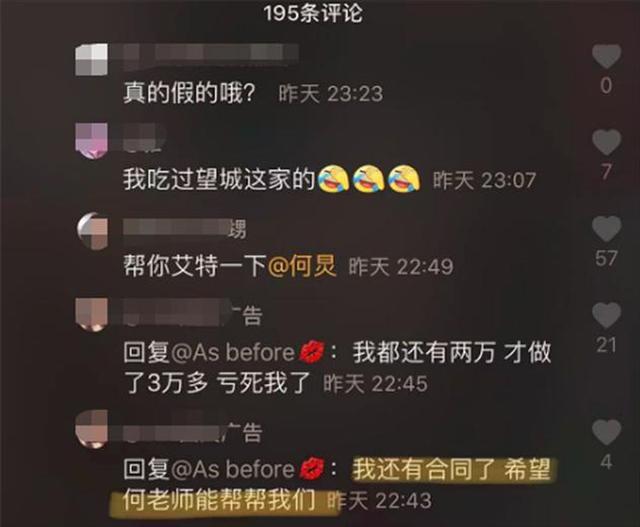Viewport: 640px width, 527px height.
Task: Like the comment "真的假的哦？"
Action: (x=606, y=57)
